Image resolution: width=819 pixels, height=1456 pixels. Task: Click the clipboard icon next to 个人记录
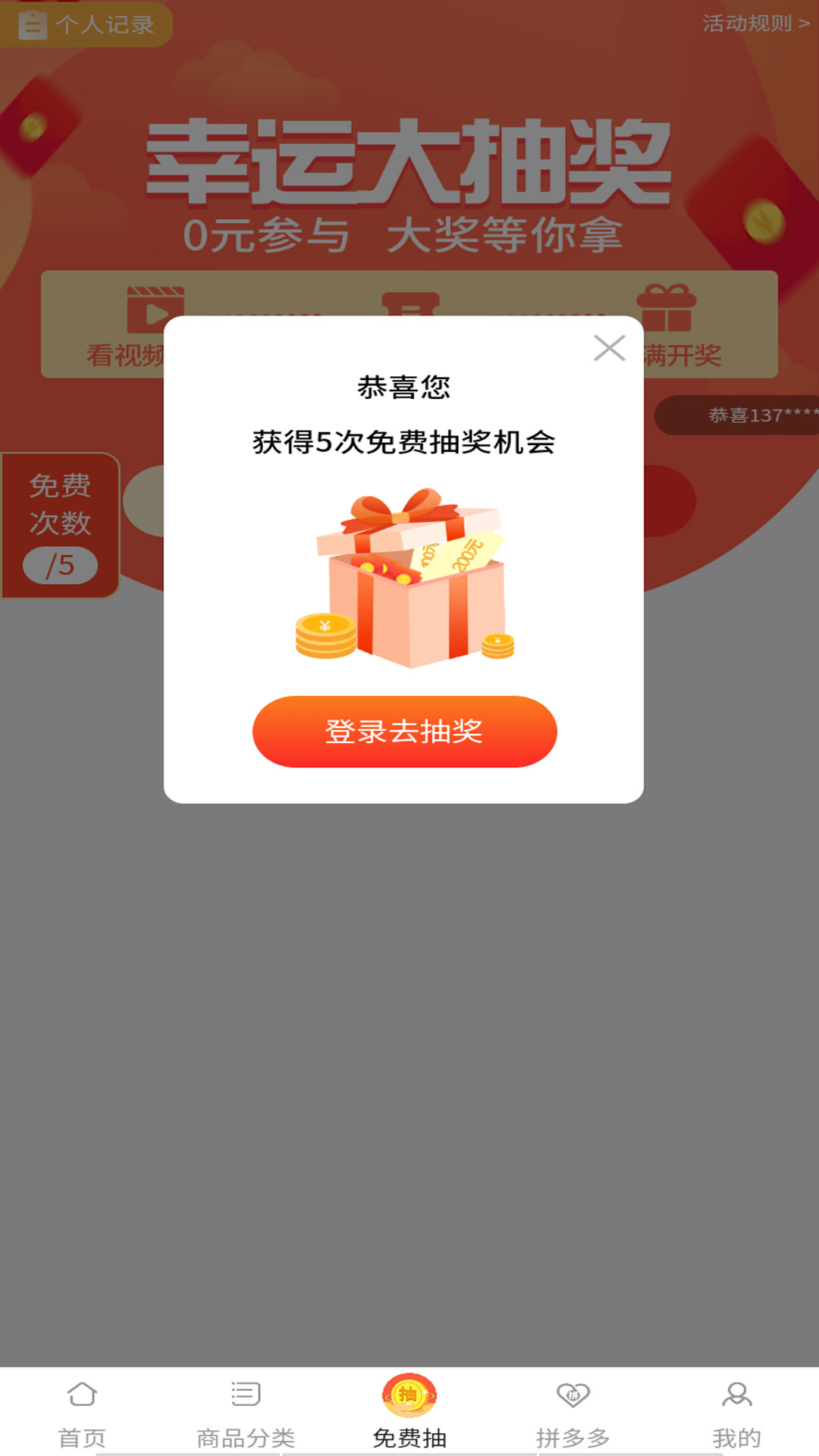click(32, 24)
